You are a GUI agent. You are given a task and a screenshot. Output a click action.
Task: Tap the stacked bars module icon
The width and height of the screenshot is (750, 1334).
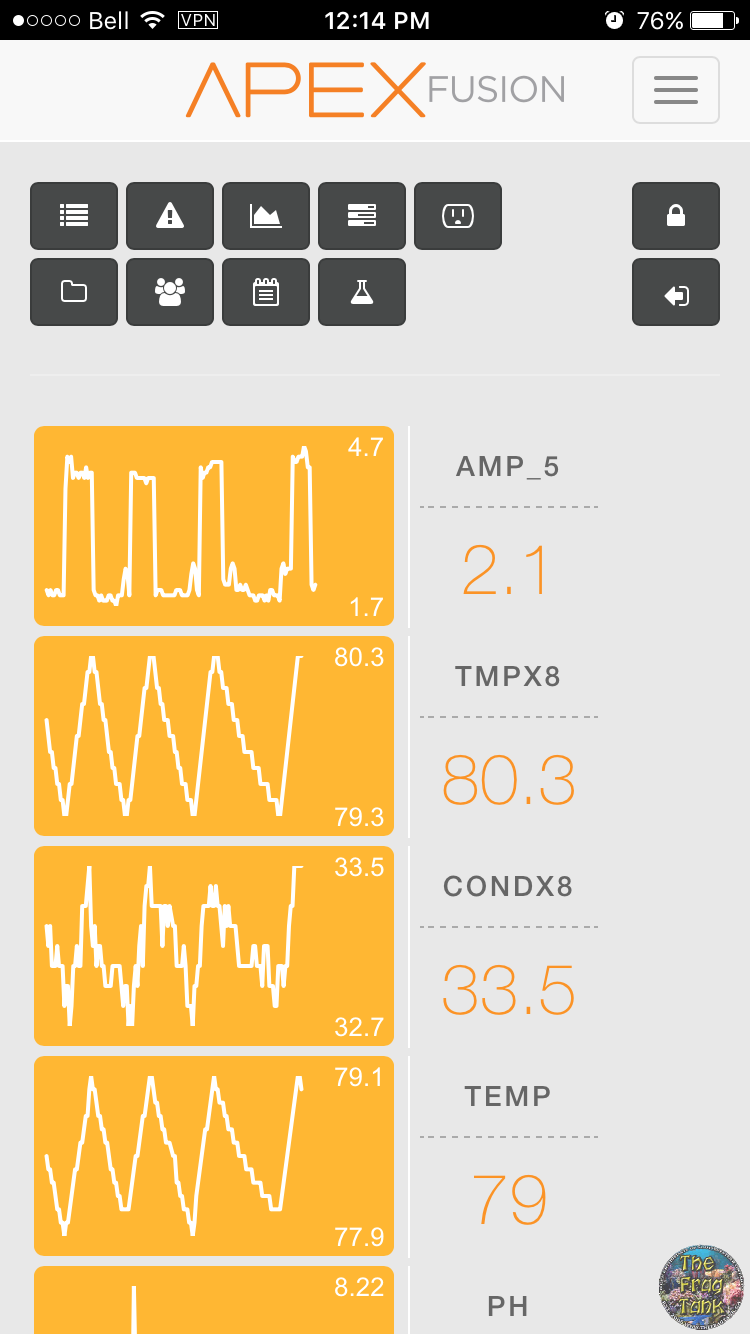362,216
